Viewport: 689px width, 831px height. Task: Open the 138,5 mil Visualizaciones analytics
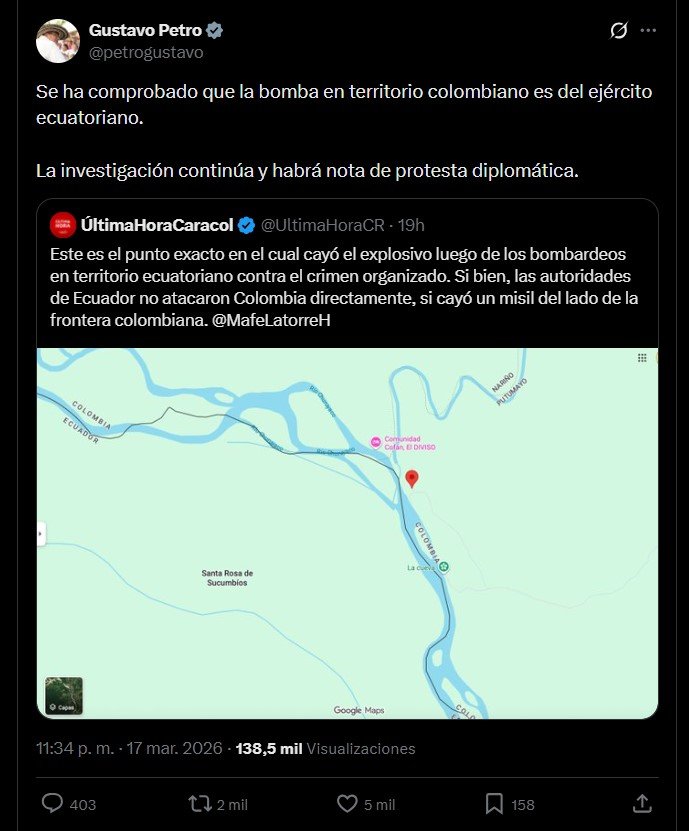click(x=325, y=748)
